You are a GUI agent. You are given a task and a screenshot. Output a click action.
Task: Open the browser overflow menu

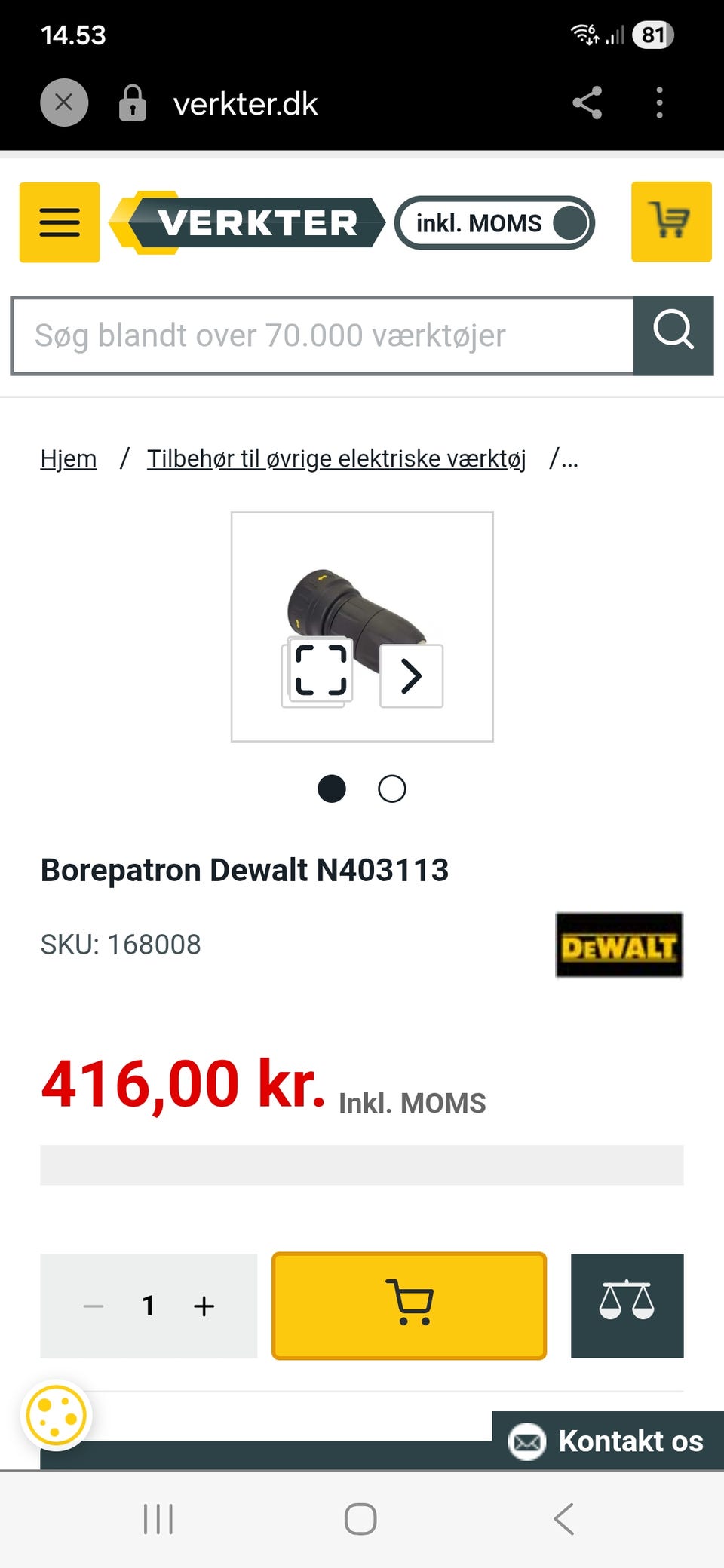coord(660,103)
